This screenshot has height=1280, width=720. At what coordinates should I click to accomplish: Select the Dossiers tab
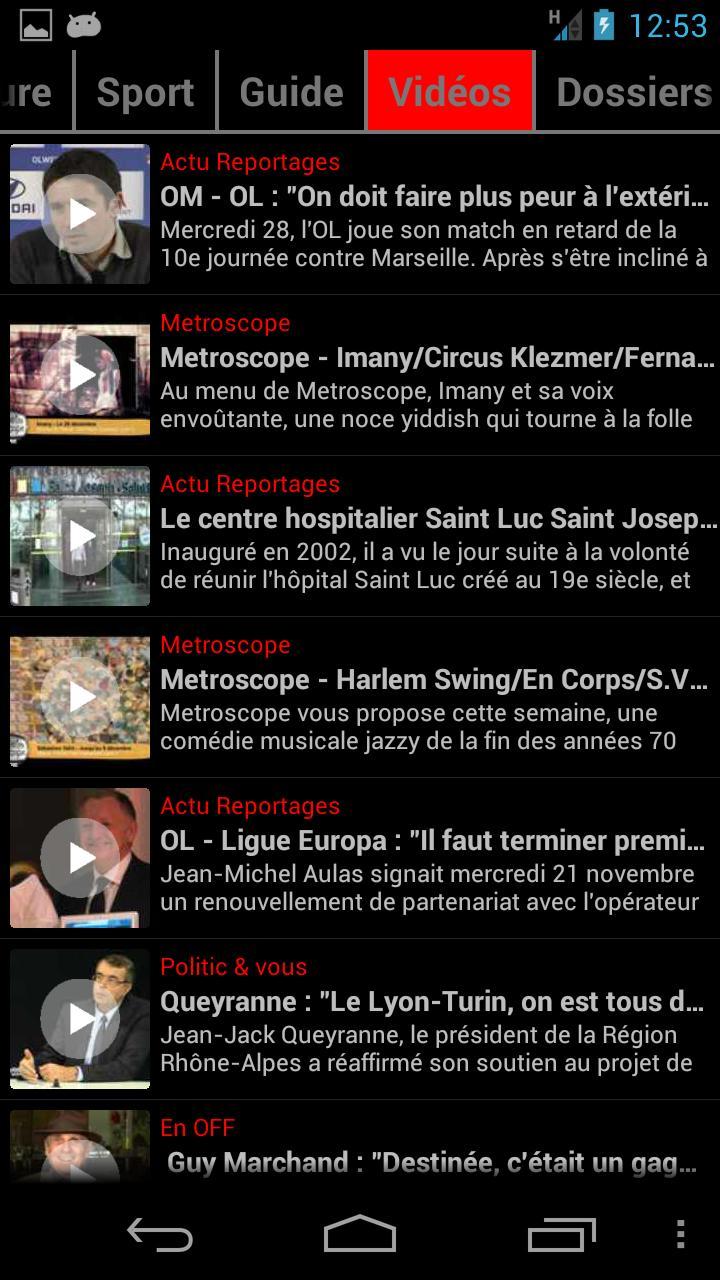coord(633,92)
